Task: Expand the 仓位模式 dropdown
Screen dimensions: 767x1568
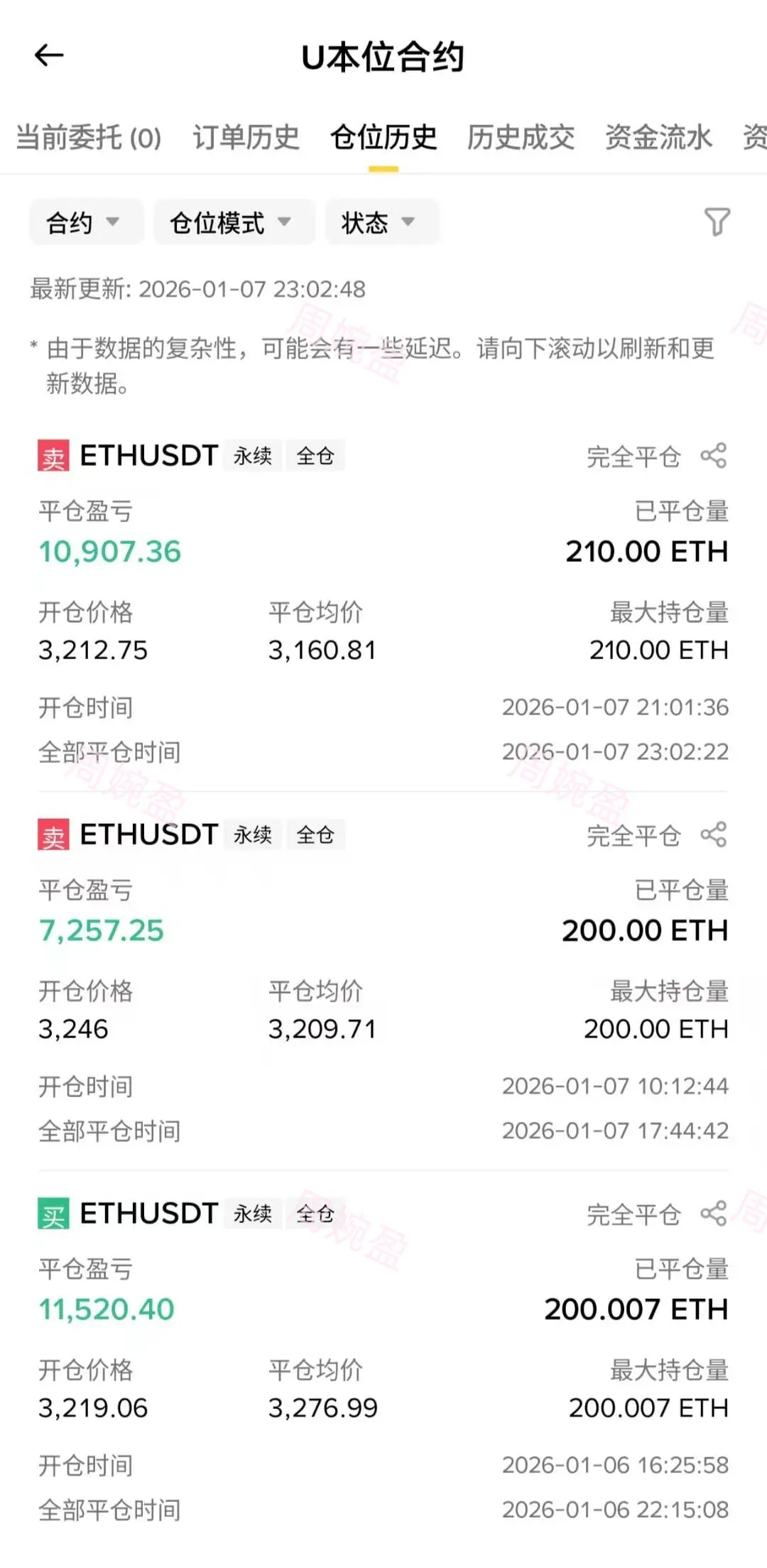Action: tap(234, 222)
